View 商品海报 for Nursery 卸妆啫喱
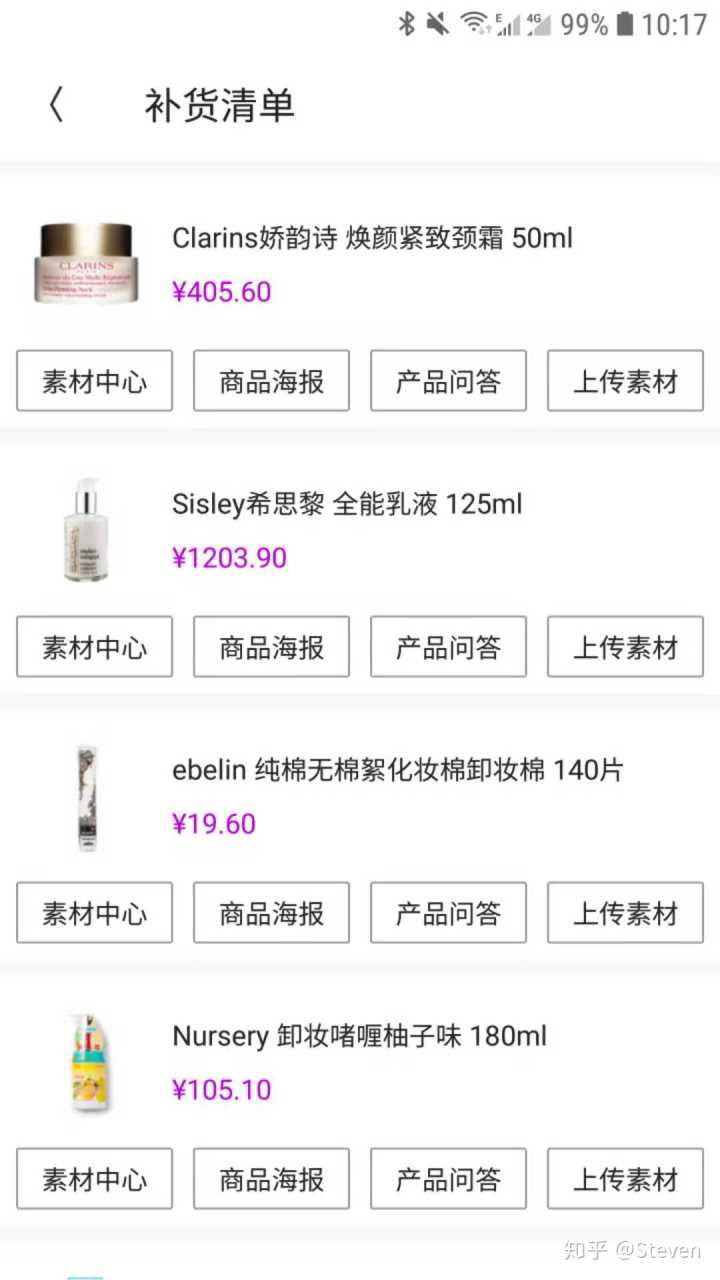This screenshot has width=720, height=1280. [x=271, y=1179]
